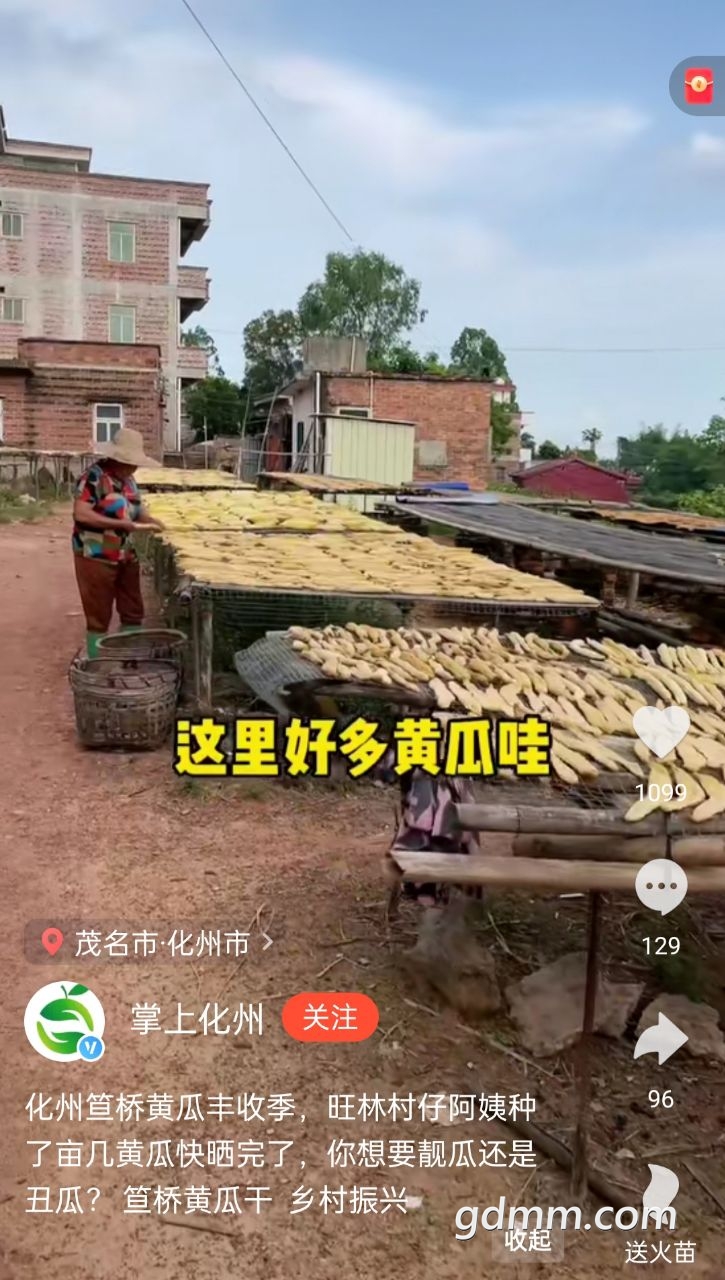Open the 茂名市·化州市 location tag
The width and height of the screenshot is (725, 1280).
[150, 942]
